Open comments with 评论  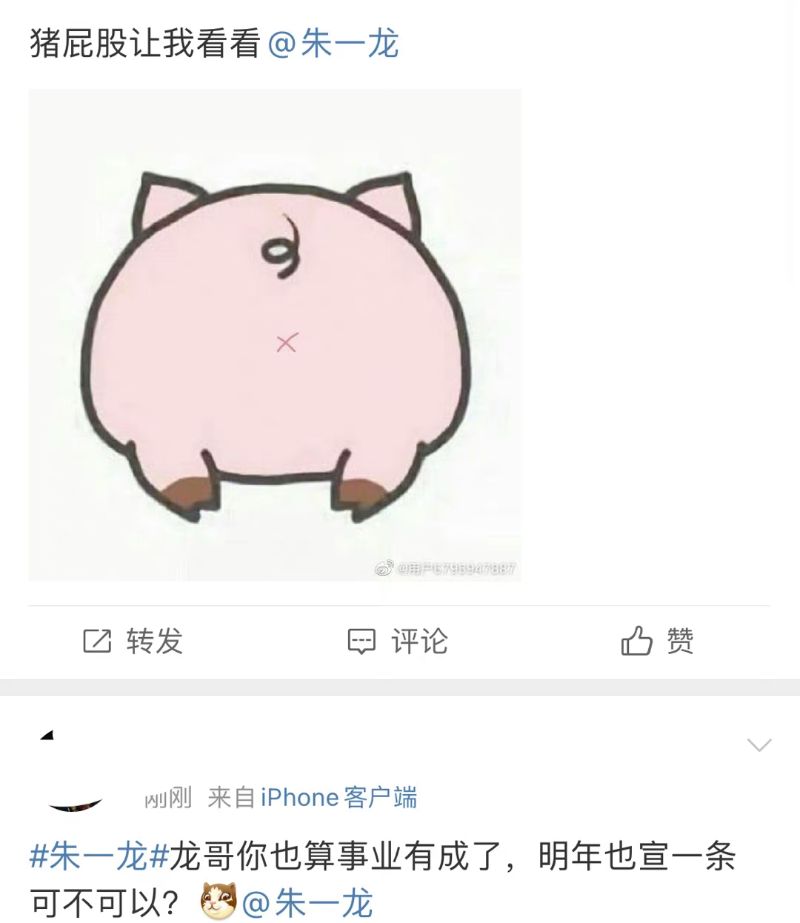tap(397, 641)
